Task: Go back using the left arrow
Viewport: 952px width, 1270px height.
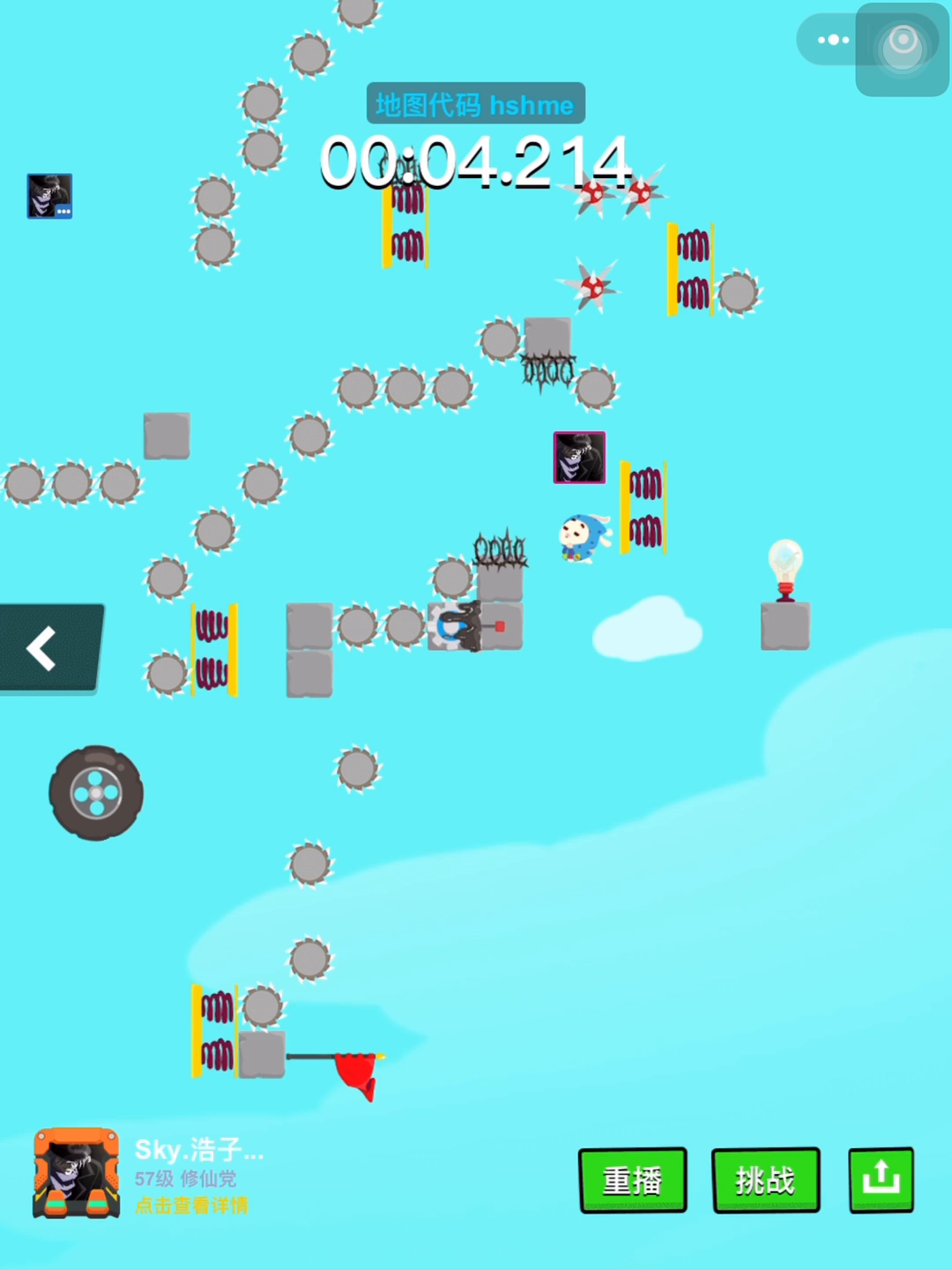Action: tap(44, 648)
